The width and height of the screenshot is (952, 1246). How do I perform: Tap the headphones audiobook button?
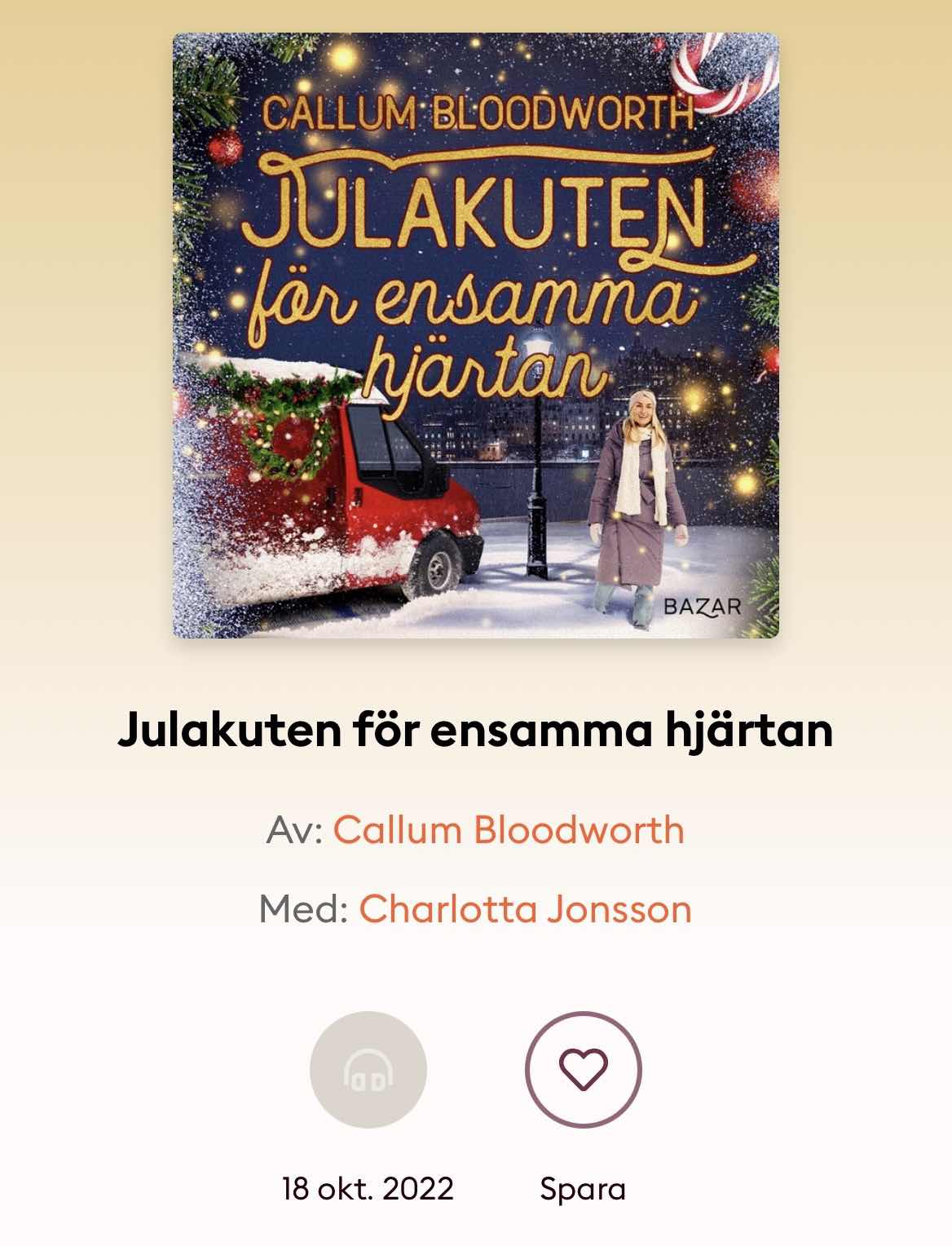pyautogui.click(x=368, y=1069)
